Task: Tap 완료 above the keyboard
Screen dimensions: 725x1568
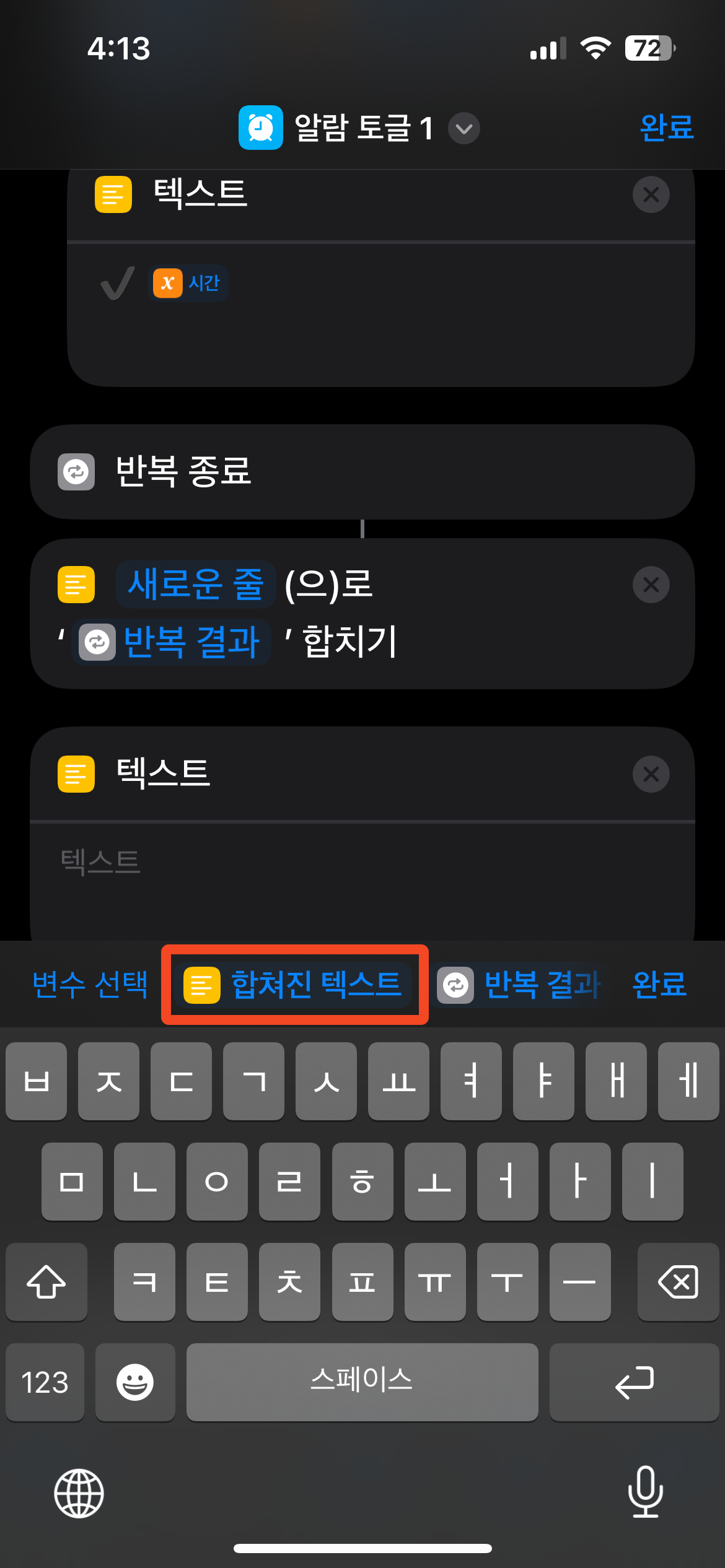Action: coord(659,985)
